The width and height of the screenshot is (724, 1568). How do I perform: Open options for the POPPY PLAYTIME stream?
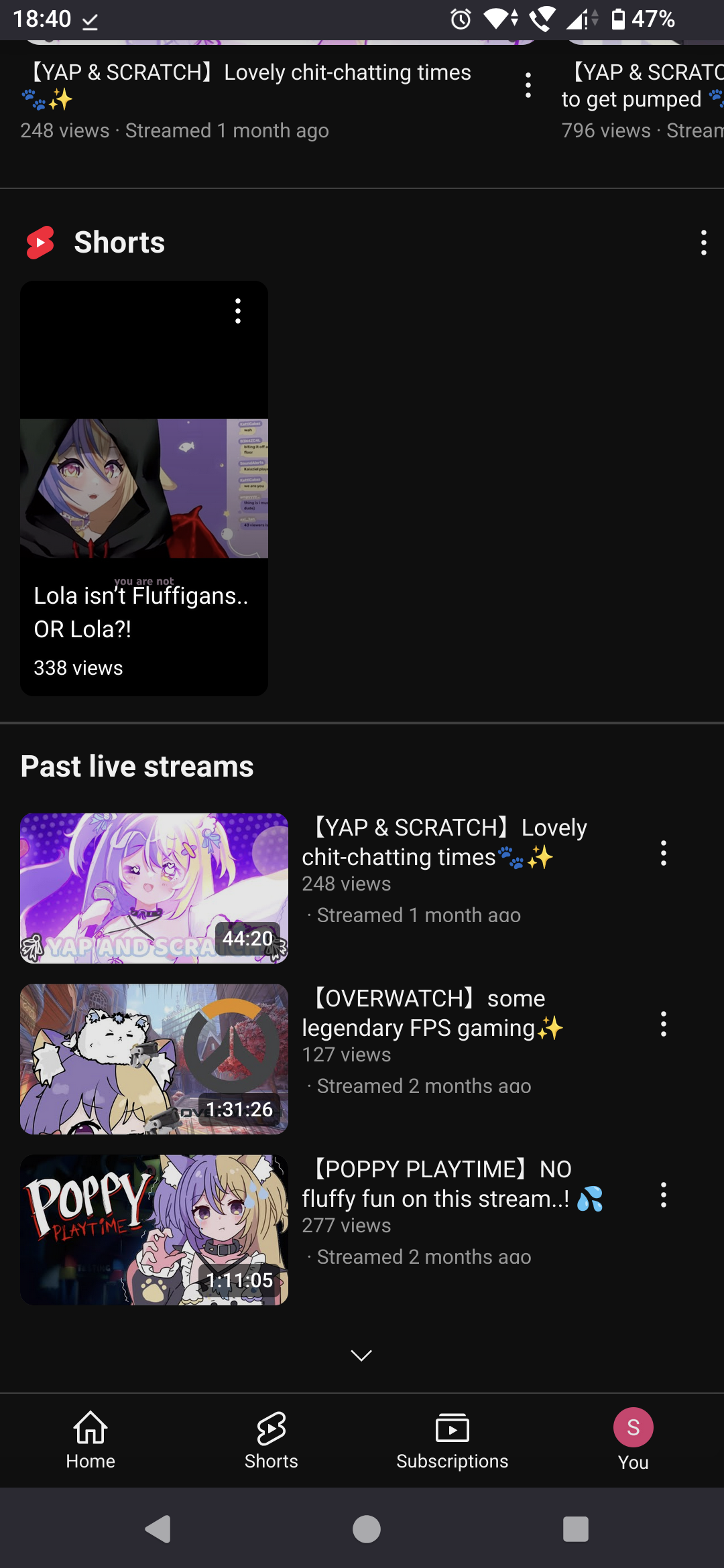point(663,1195)
